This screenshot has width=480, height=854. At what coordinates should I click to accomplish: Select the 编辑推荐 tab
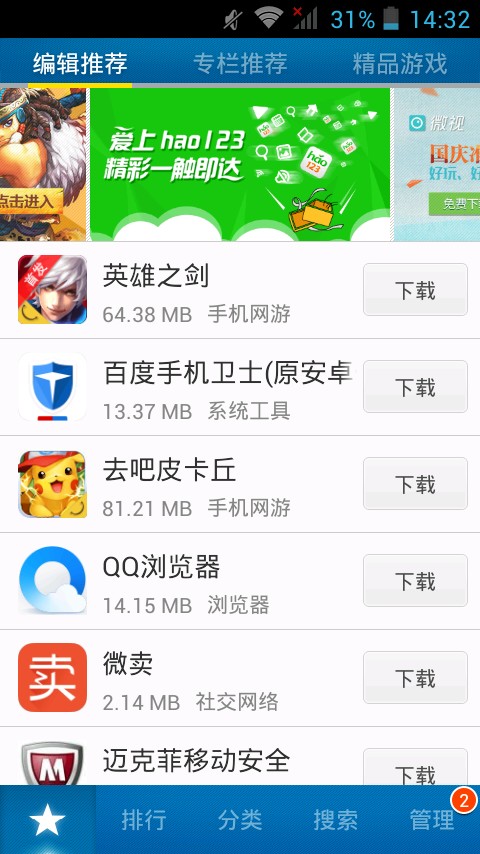pos(80,63)
